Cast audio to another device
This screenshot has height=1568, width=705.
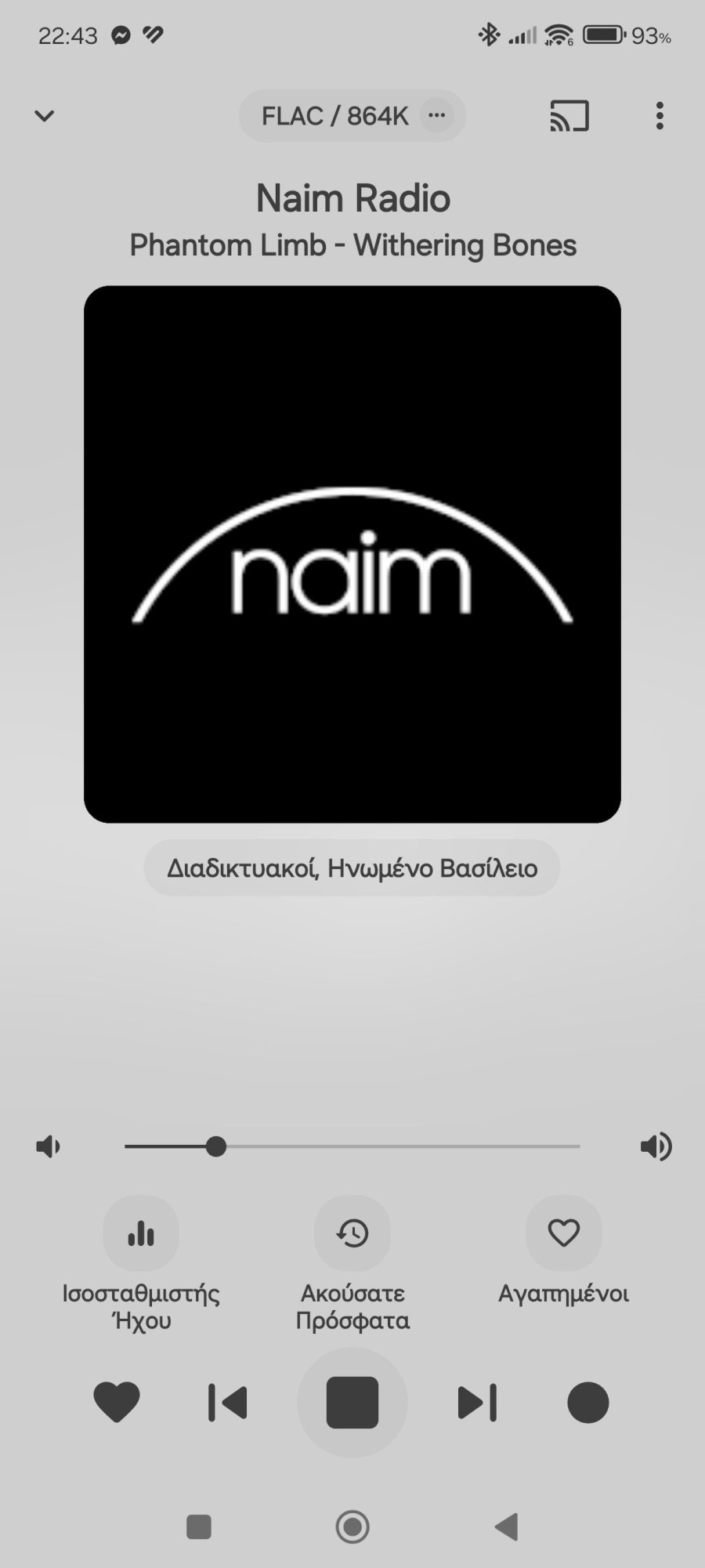click(x=569, y=116)
